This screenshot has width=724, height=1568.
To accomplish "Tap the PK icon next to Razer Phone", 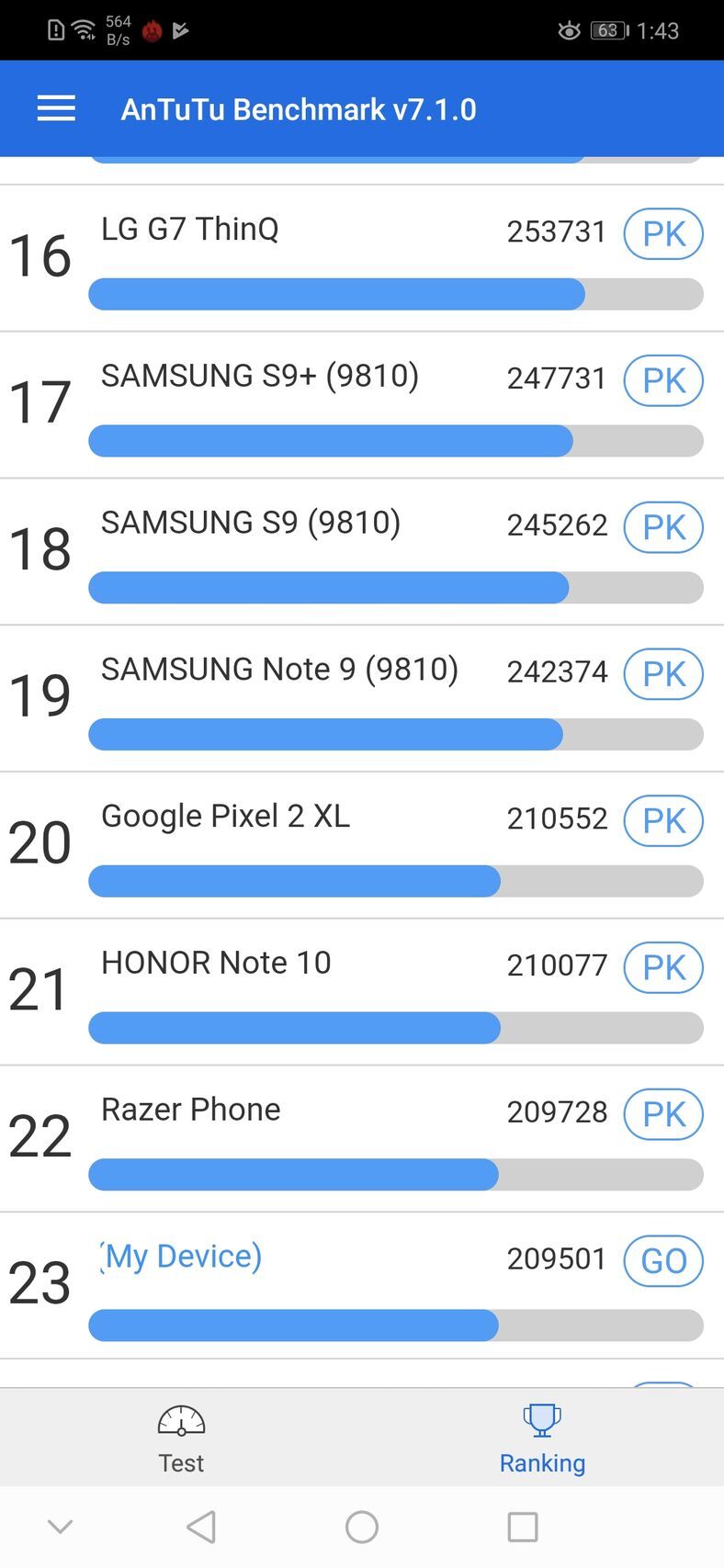I will (x=662, y=1114).
